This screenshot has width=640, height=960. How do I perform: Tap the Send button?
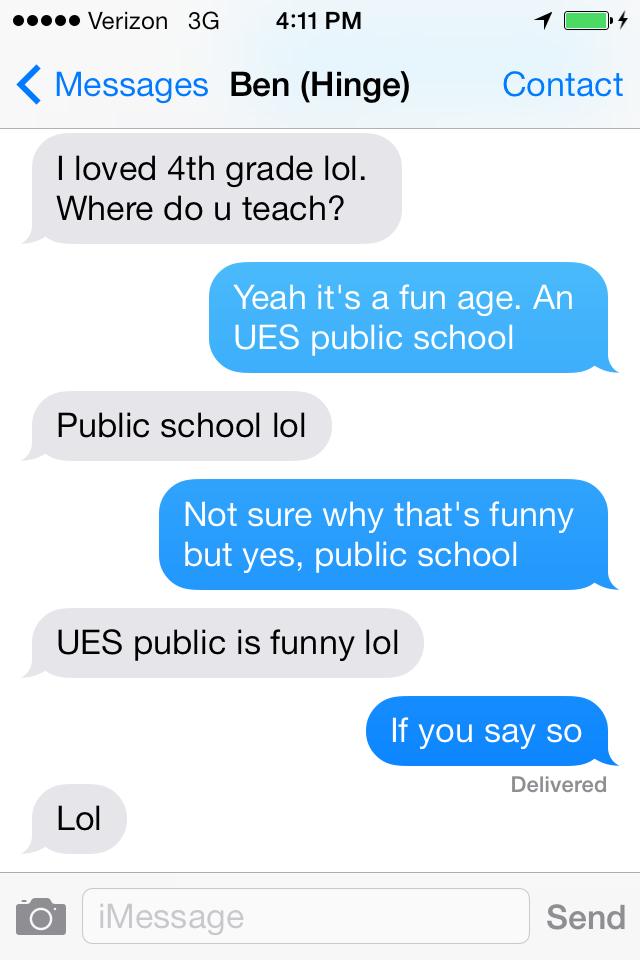[x=586, y=916]
